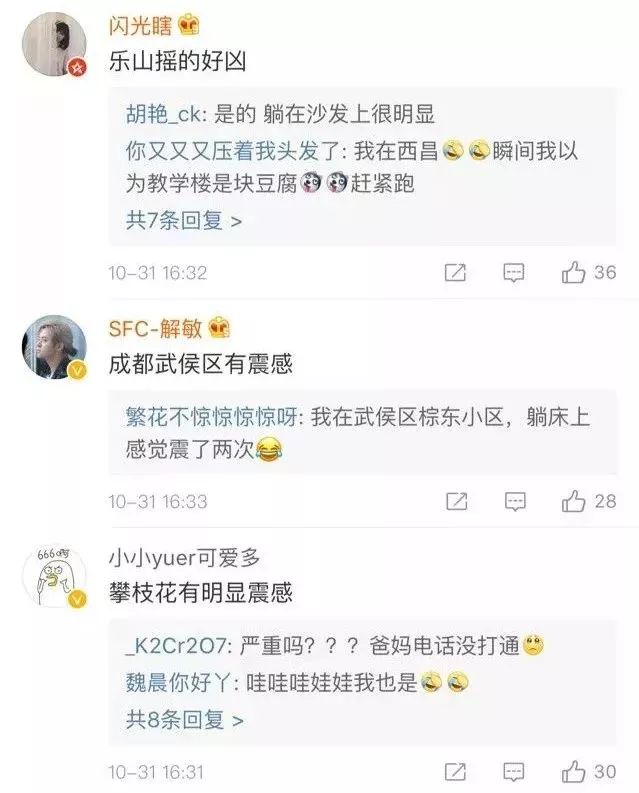Viewport: 639px width, 793px height.
Task: Reply to the 成都武侯区有震感 comment
Action: point(513,501)
